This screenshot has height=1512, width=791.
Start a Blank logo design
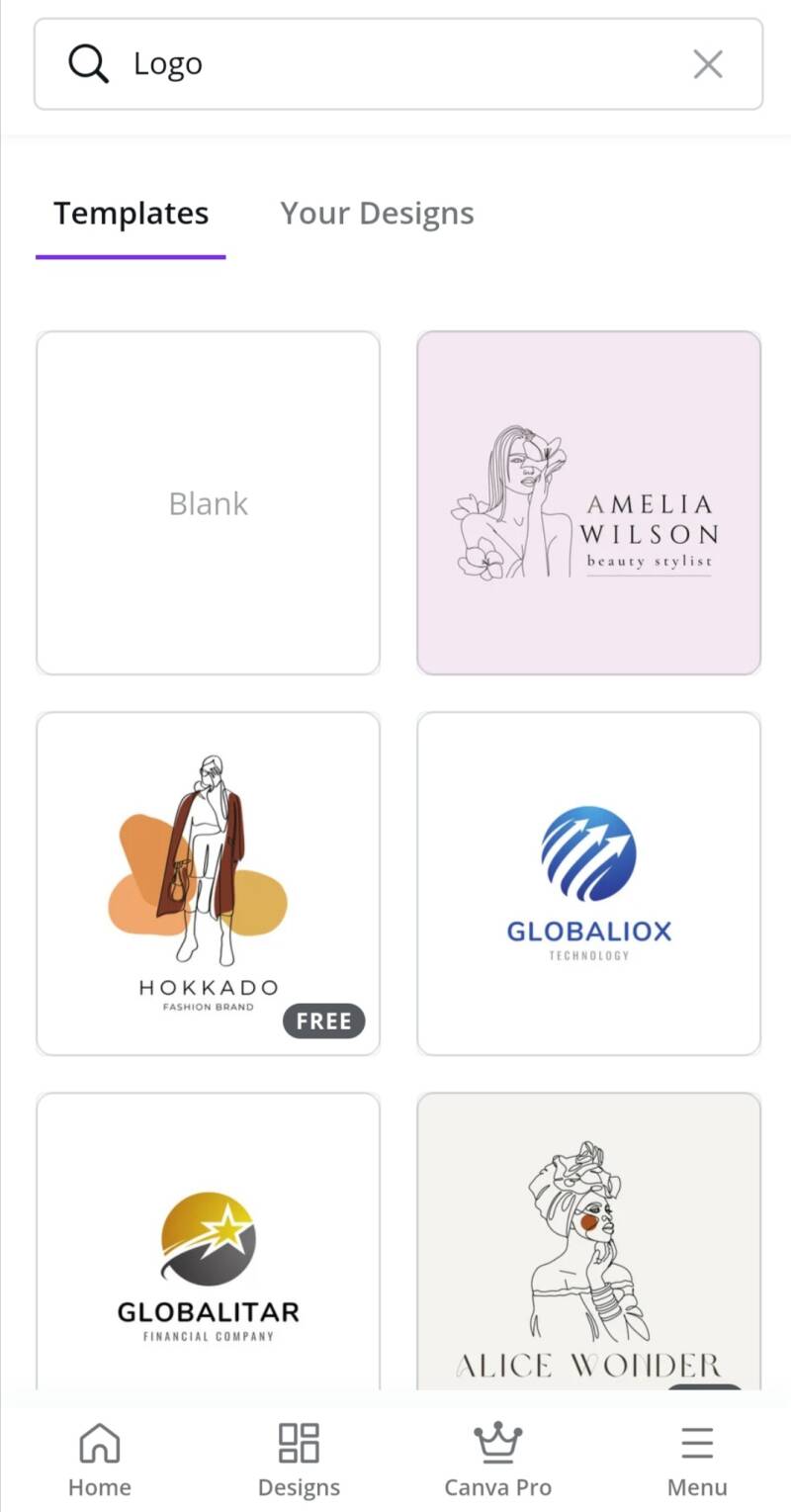click(208, 503)
